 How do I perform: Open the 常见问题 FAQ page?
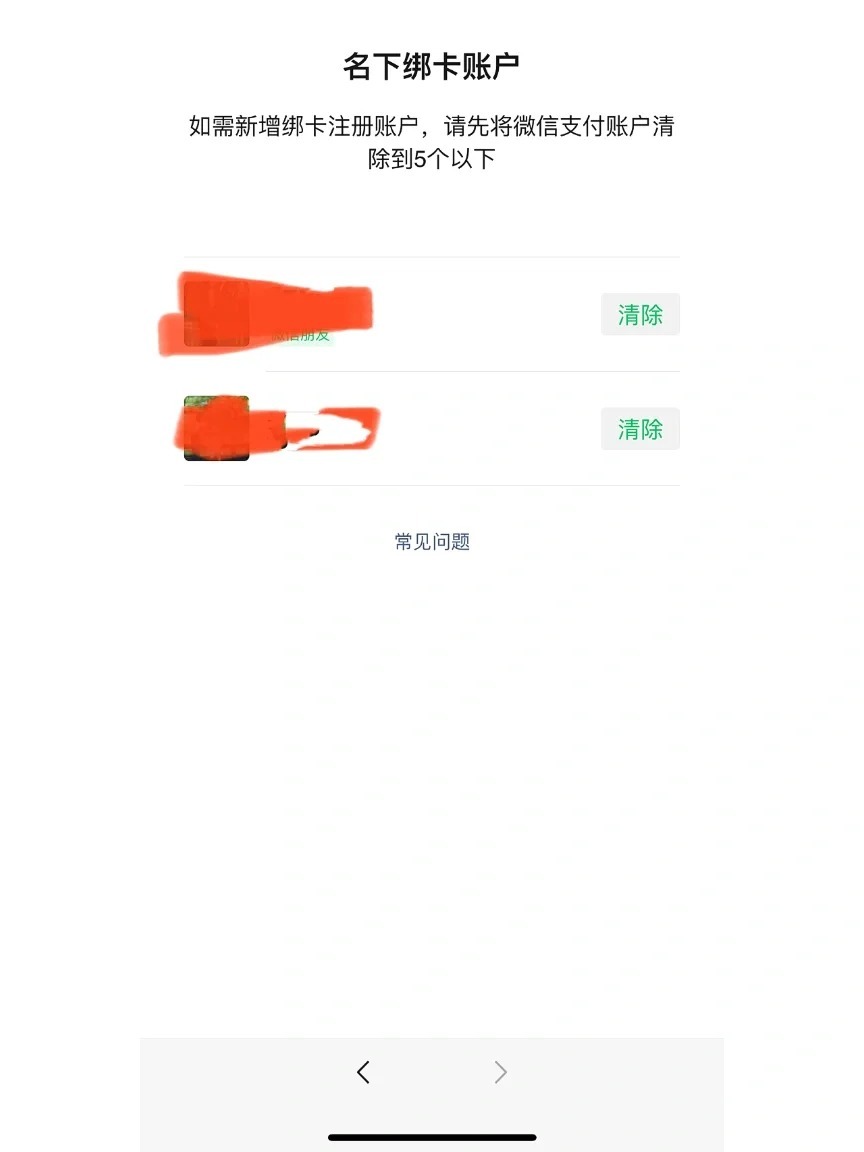(431, 541)
